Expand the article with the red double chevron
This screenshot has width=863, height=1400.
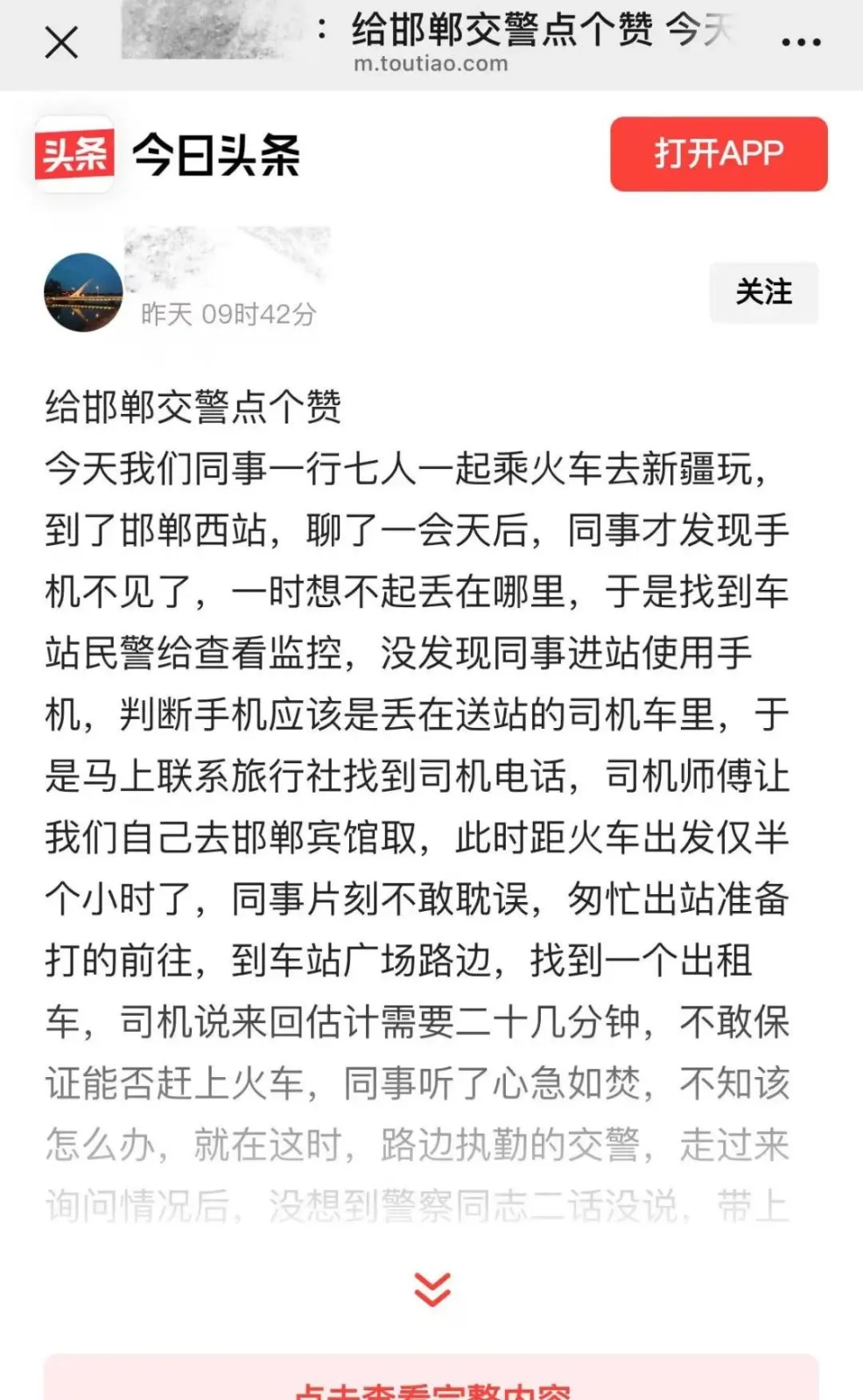[x=431, y=1289]
